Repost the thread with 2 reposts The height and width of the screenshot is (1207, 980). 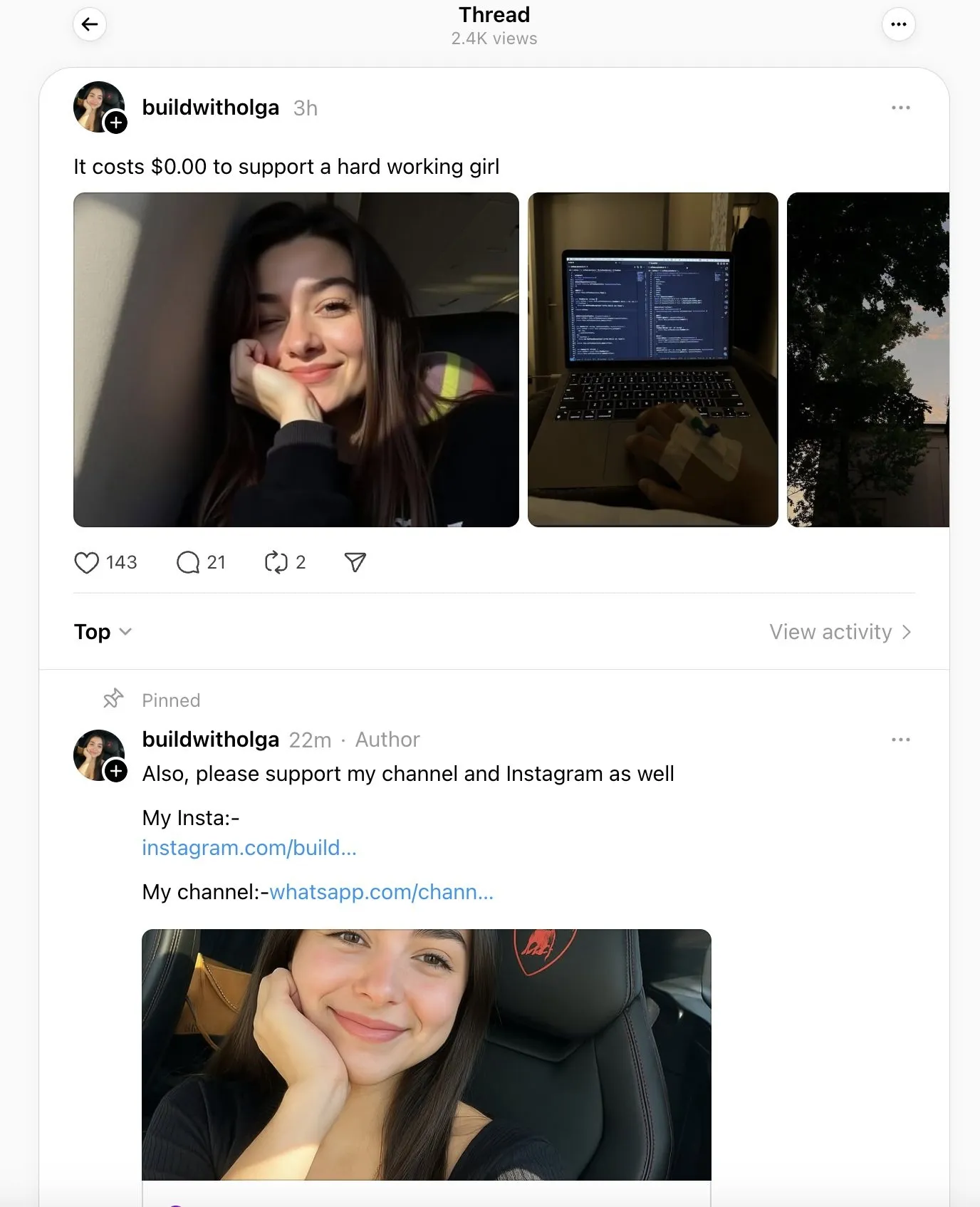[x=276, y=563]
